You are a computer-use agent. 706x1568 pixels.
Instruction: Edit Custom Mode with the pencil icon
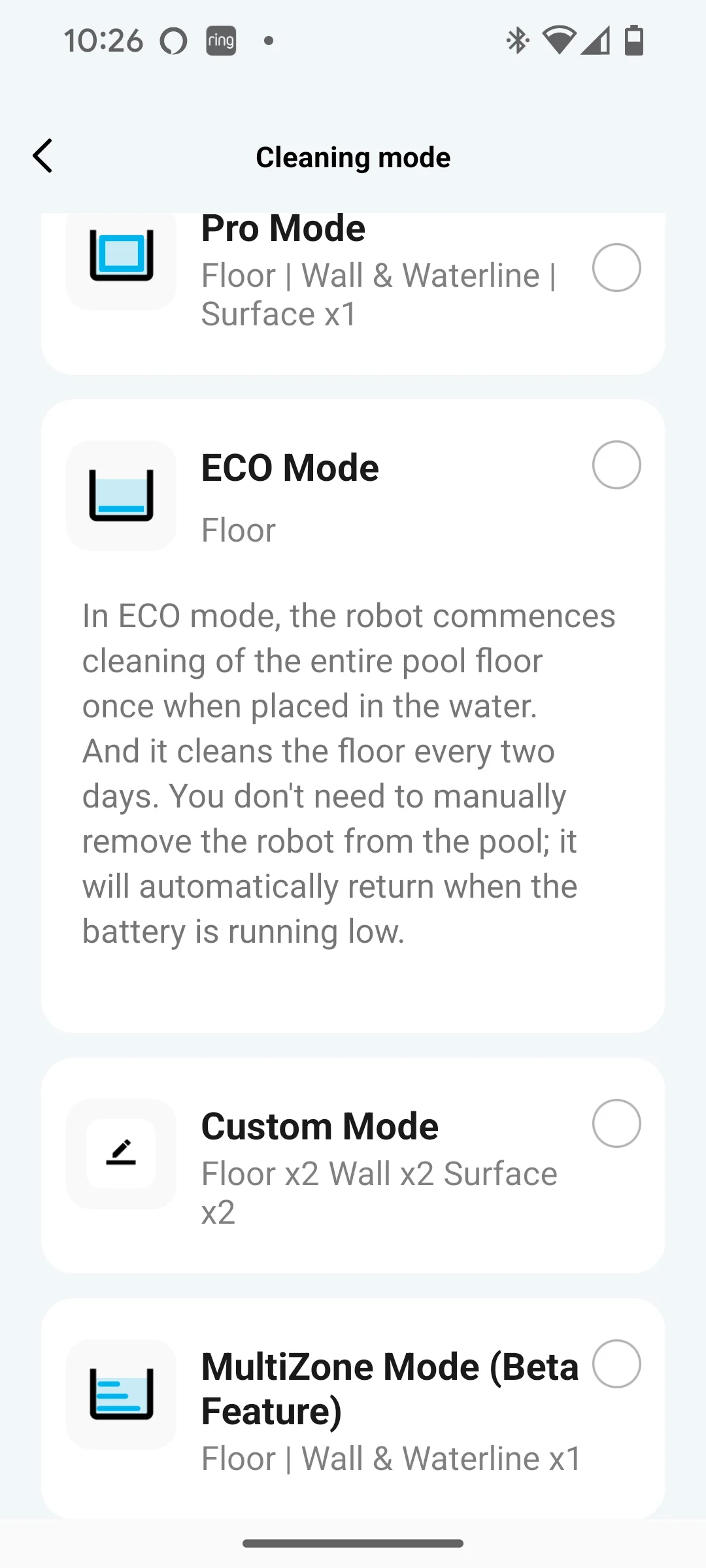[x=121, y=1154]
